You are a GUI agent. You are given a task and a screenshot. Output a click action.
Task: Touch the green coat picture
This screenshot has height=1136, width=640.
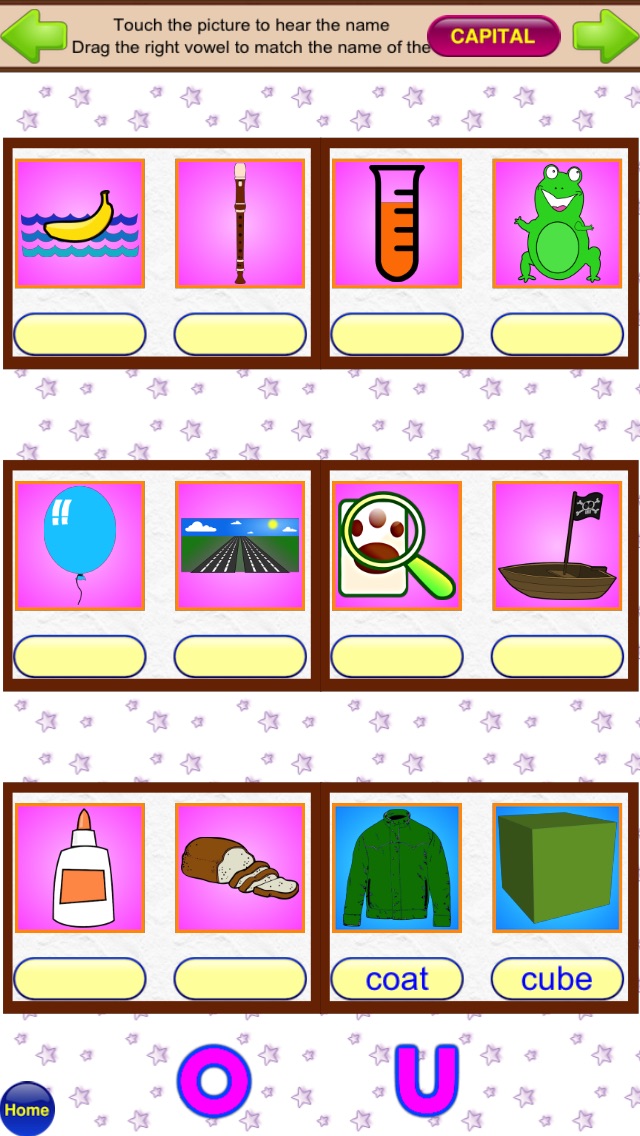pyautogui.click(x=396, y=868)
